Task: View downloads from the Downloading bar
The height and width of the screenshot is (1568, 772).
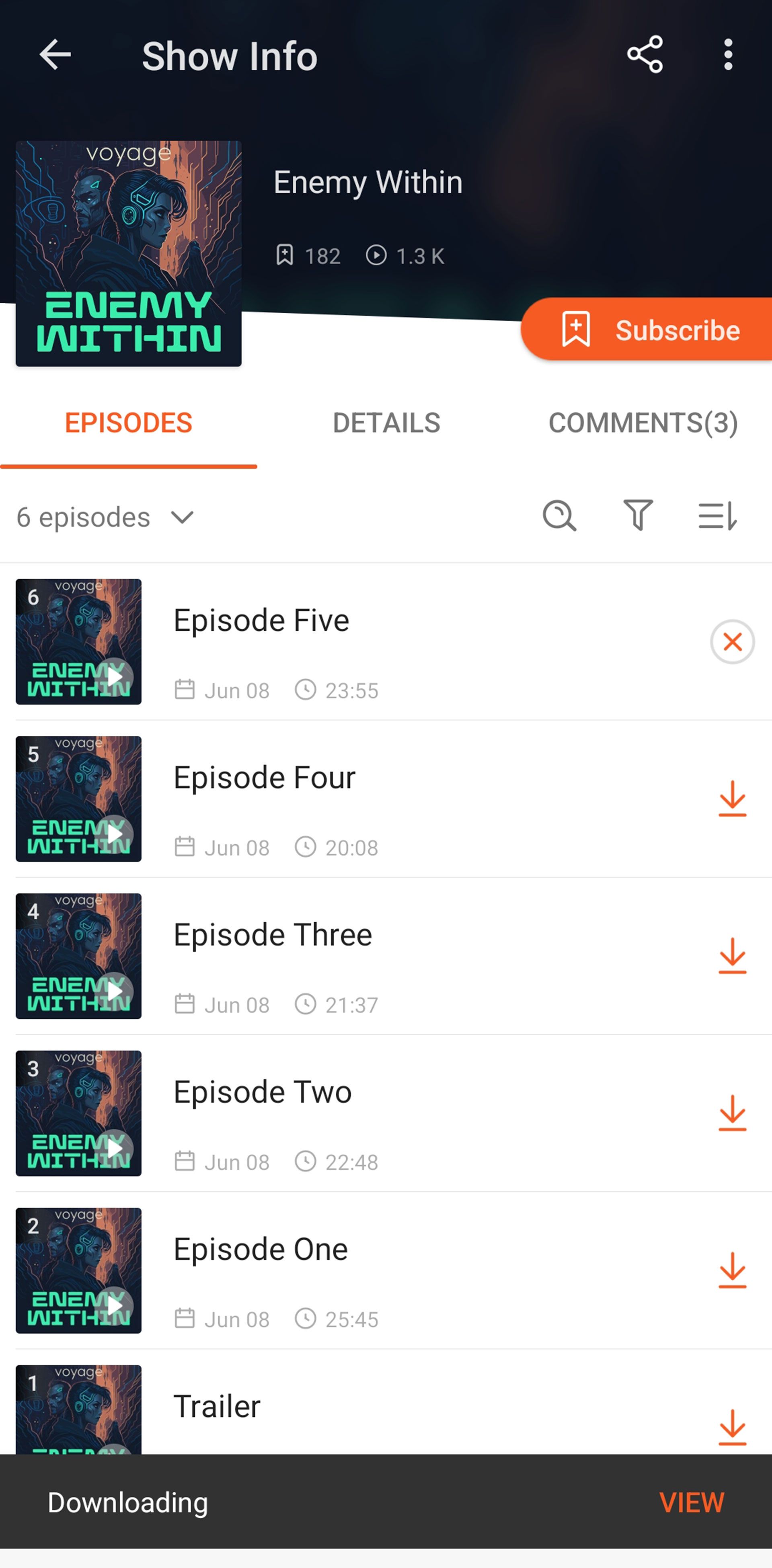Action: pos(692,1502)
